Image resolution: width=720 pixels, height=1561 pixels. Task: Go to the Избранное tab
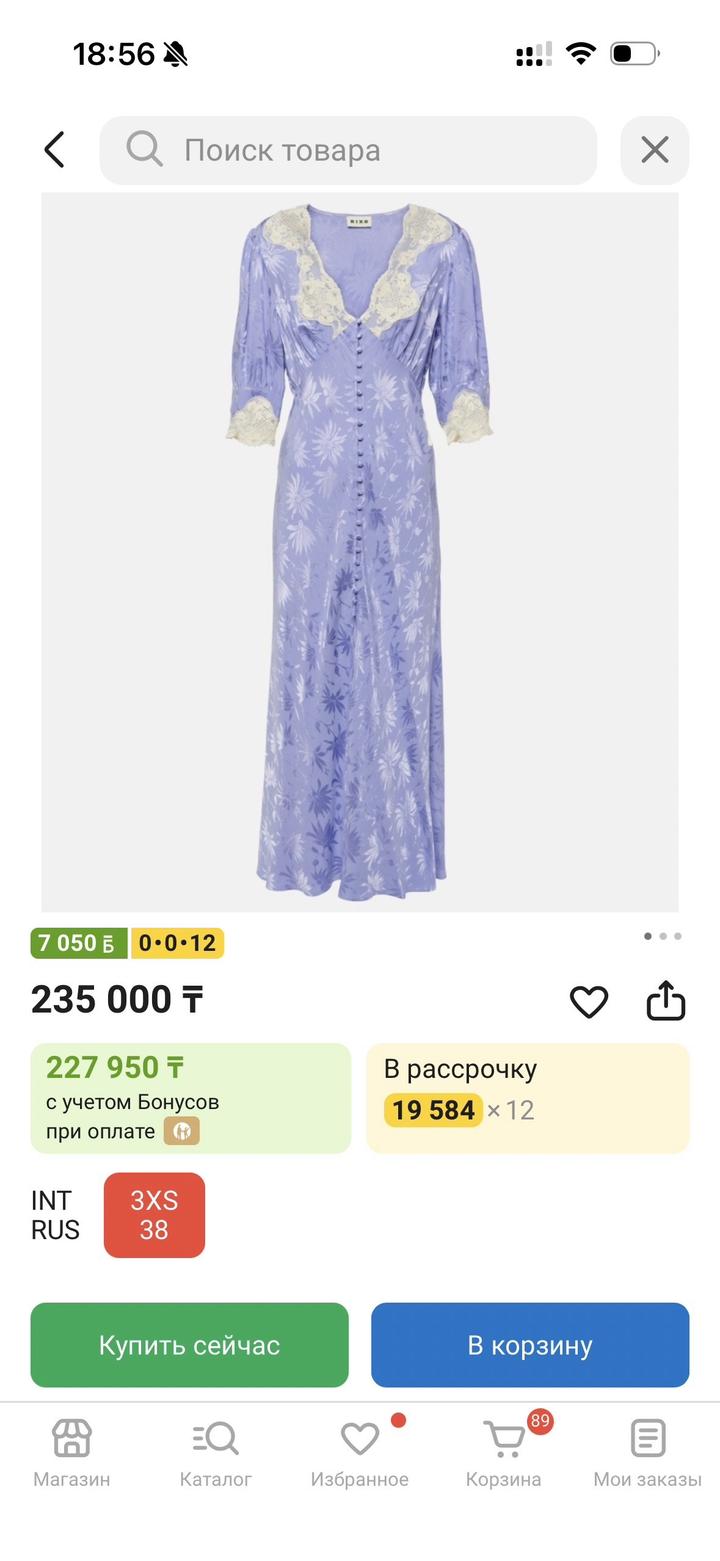[x=359, y=1453]
